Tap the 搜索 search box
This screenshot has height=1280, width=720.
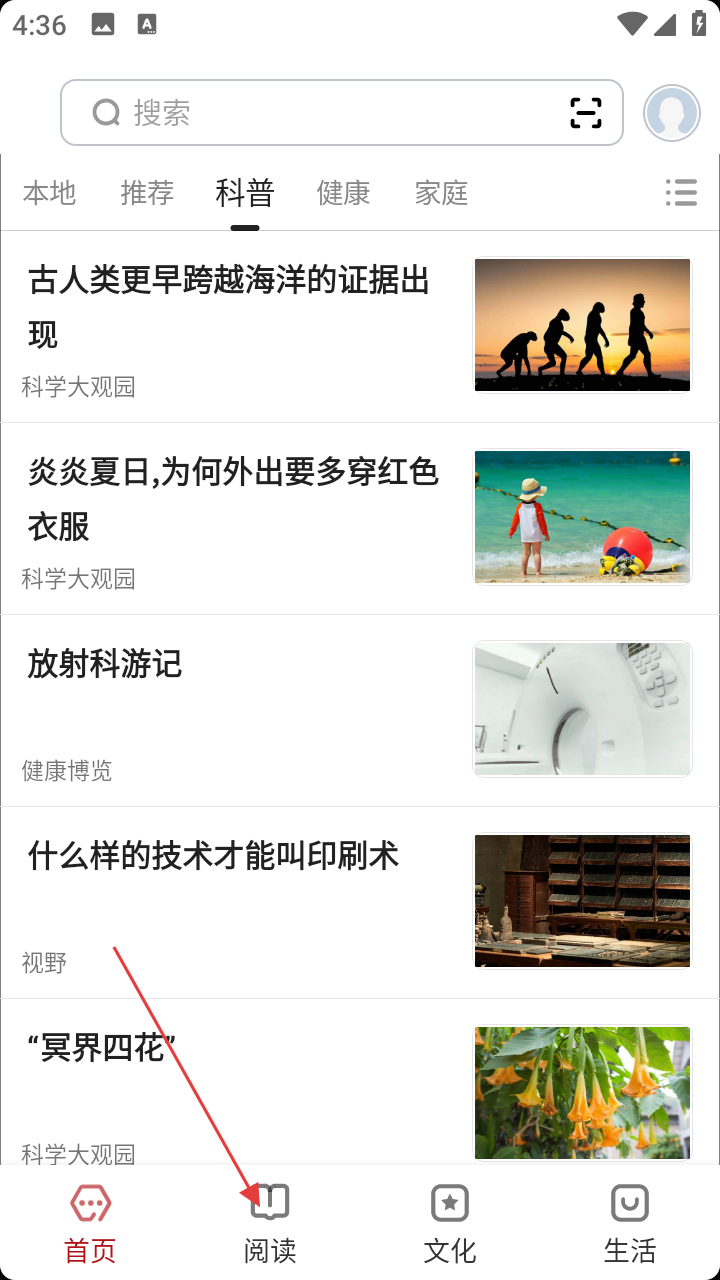(x=341, y=113)
